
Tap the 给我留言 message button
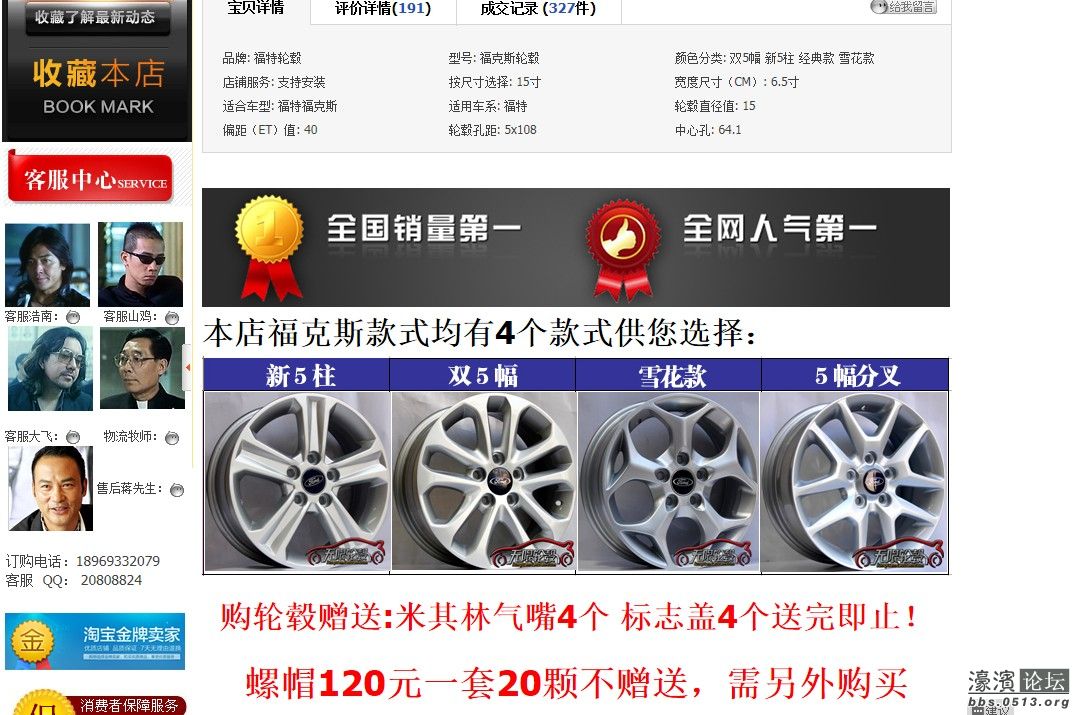point(903,7)
